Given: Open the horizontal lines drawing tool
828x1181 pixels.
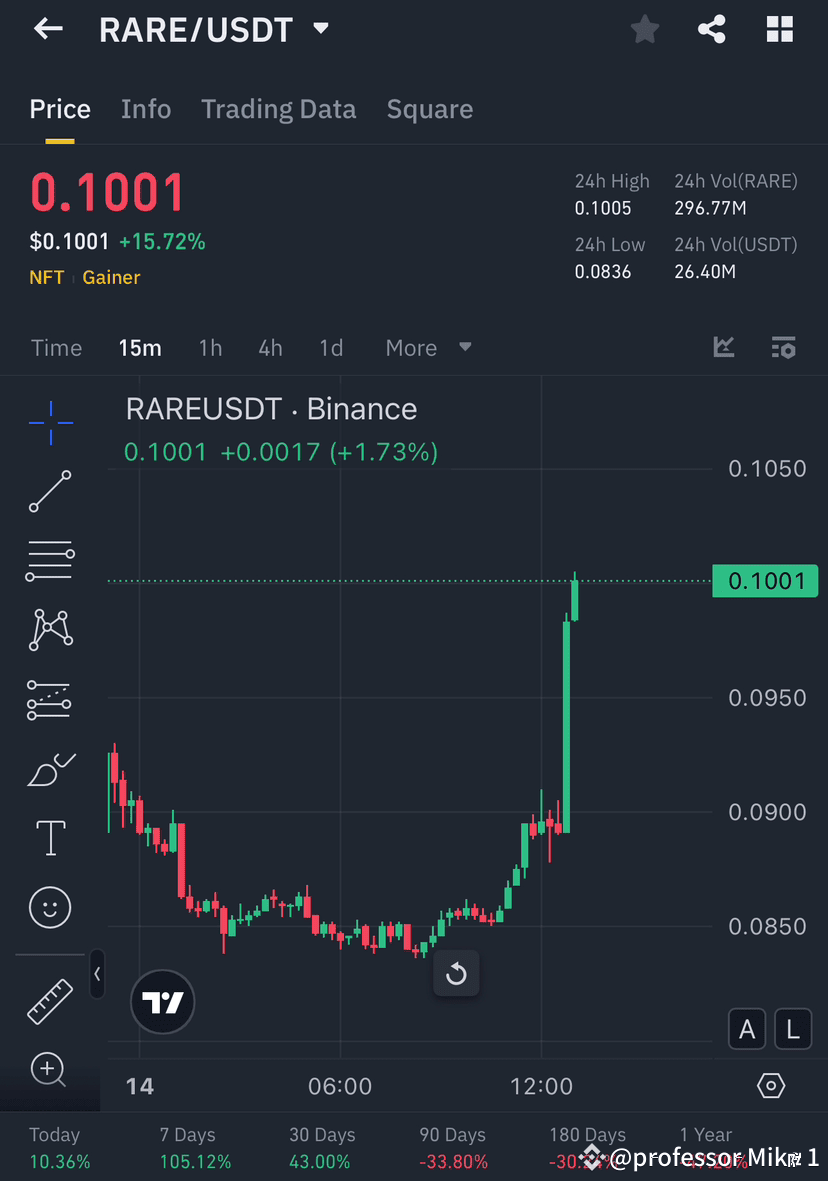Looking at the screenshot, I should point(49,560).
